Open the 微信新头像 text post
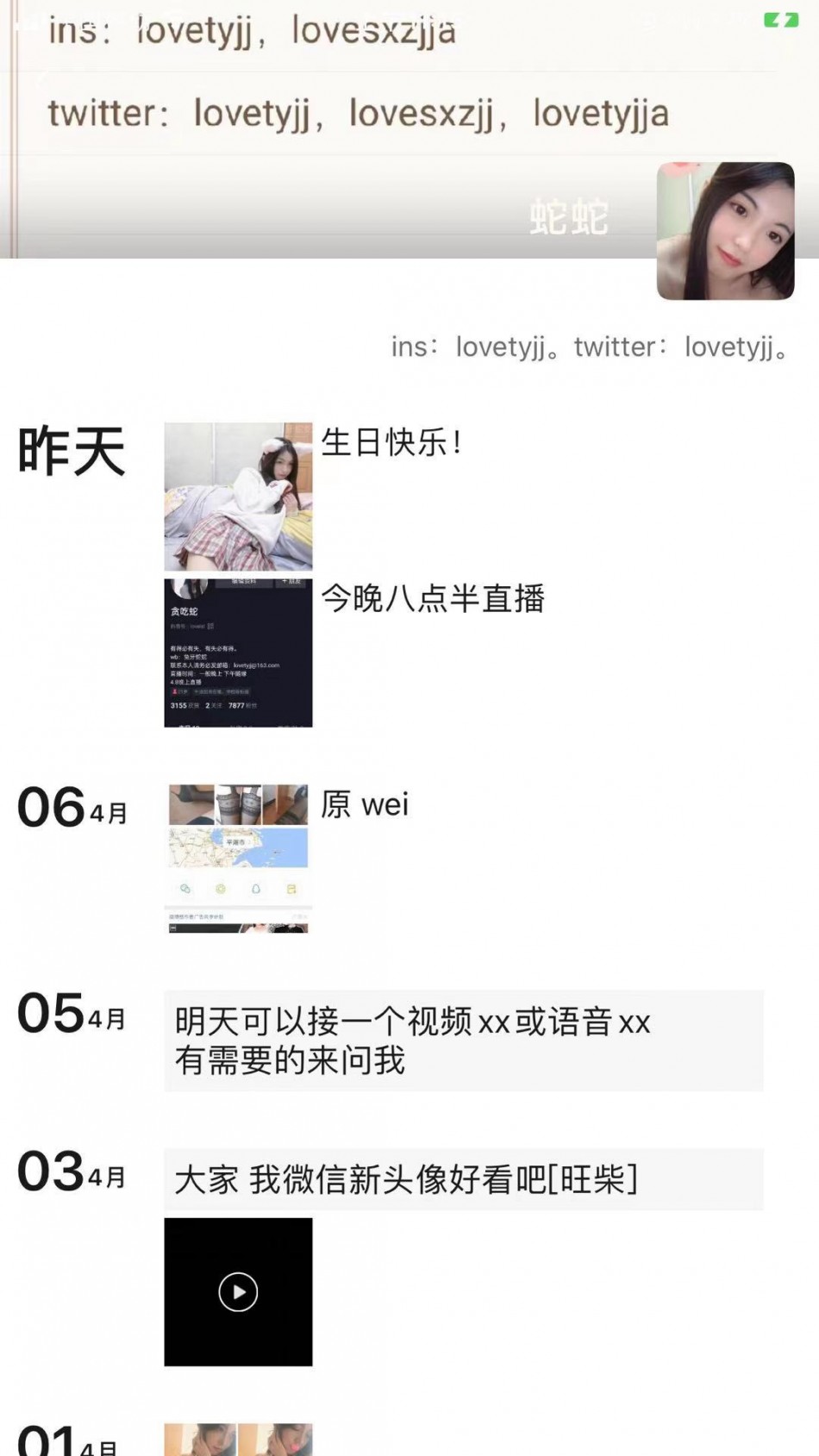This screenshot has height=1456, width=819. [x=463, y=1179]
